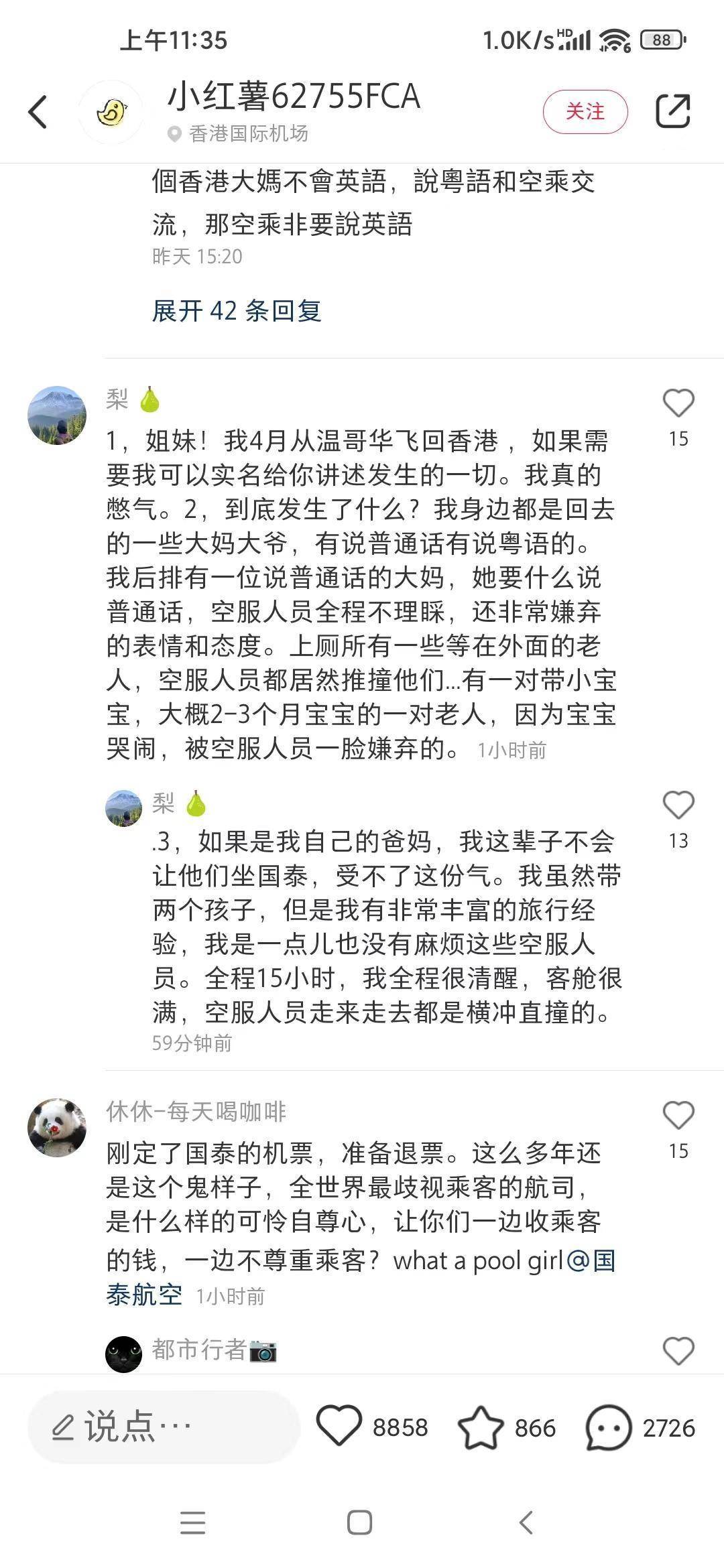Image resolution: width=724 pixels, height=1568 pixels.
Task: Like the post with 8858 likes
Action: pos(339,1427)
